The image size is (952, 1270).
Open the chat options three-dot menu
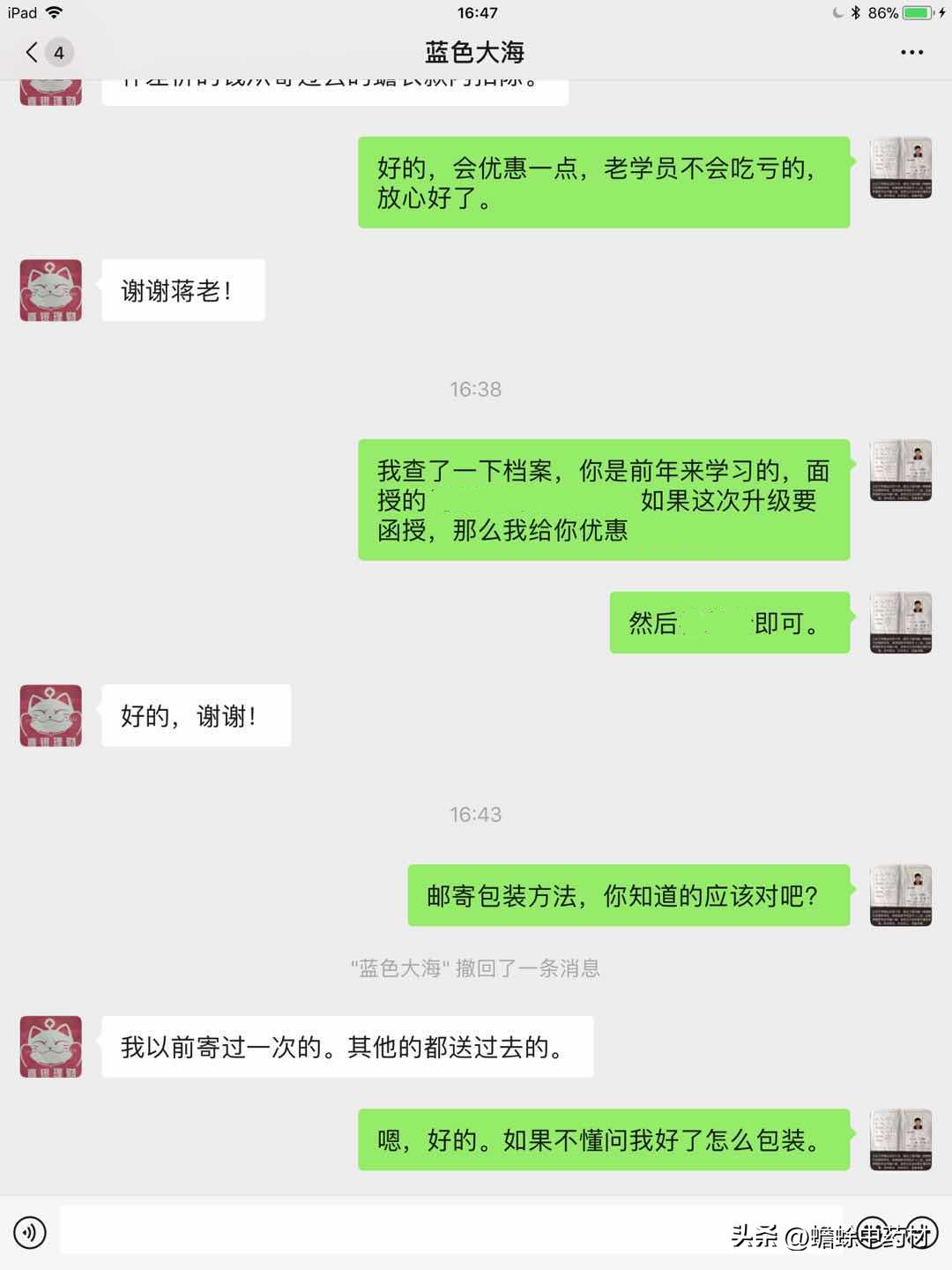click(x=911, y=53)
